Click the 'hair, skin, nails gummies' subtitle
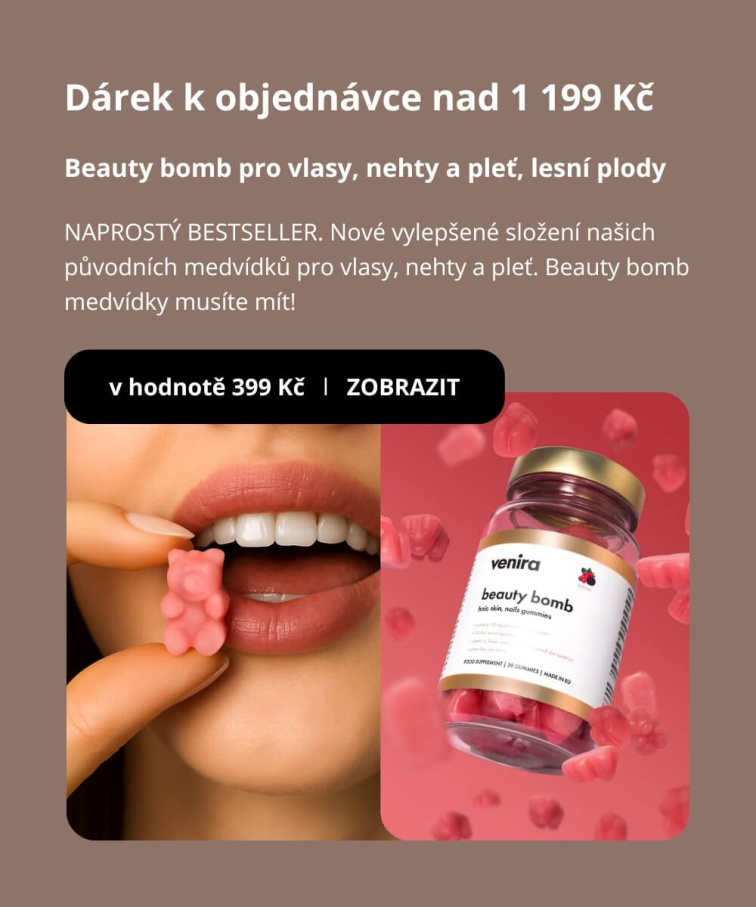756x907 pixels. point(514,611)
